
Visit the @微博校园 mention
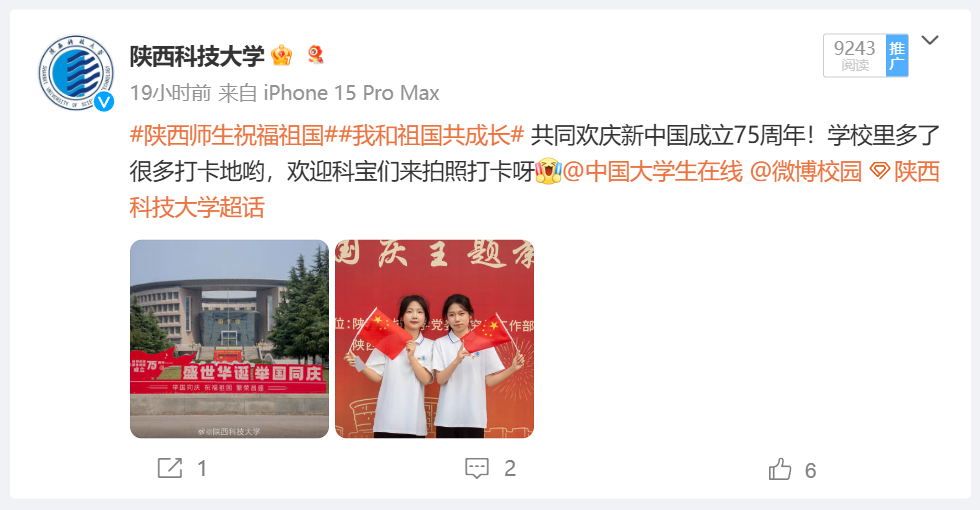805,172
